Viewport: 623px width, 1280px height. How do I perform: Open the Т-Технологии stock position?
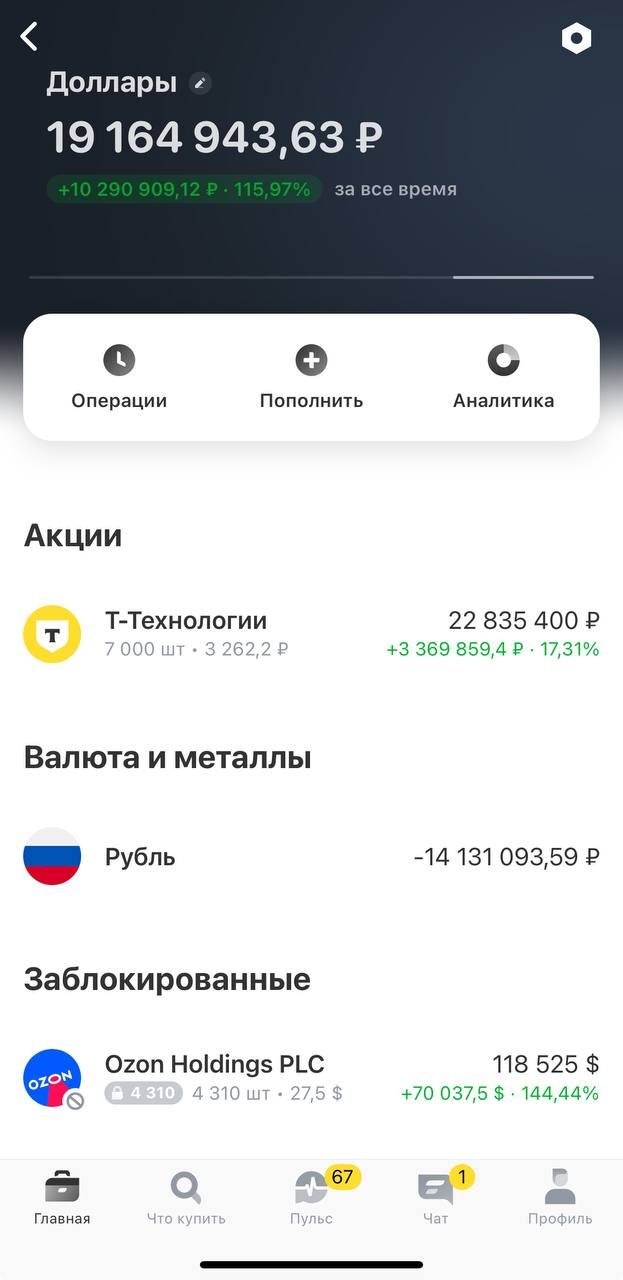pos(311,634)
